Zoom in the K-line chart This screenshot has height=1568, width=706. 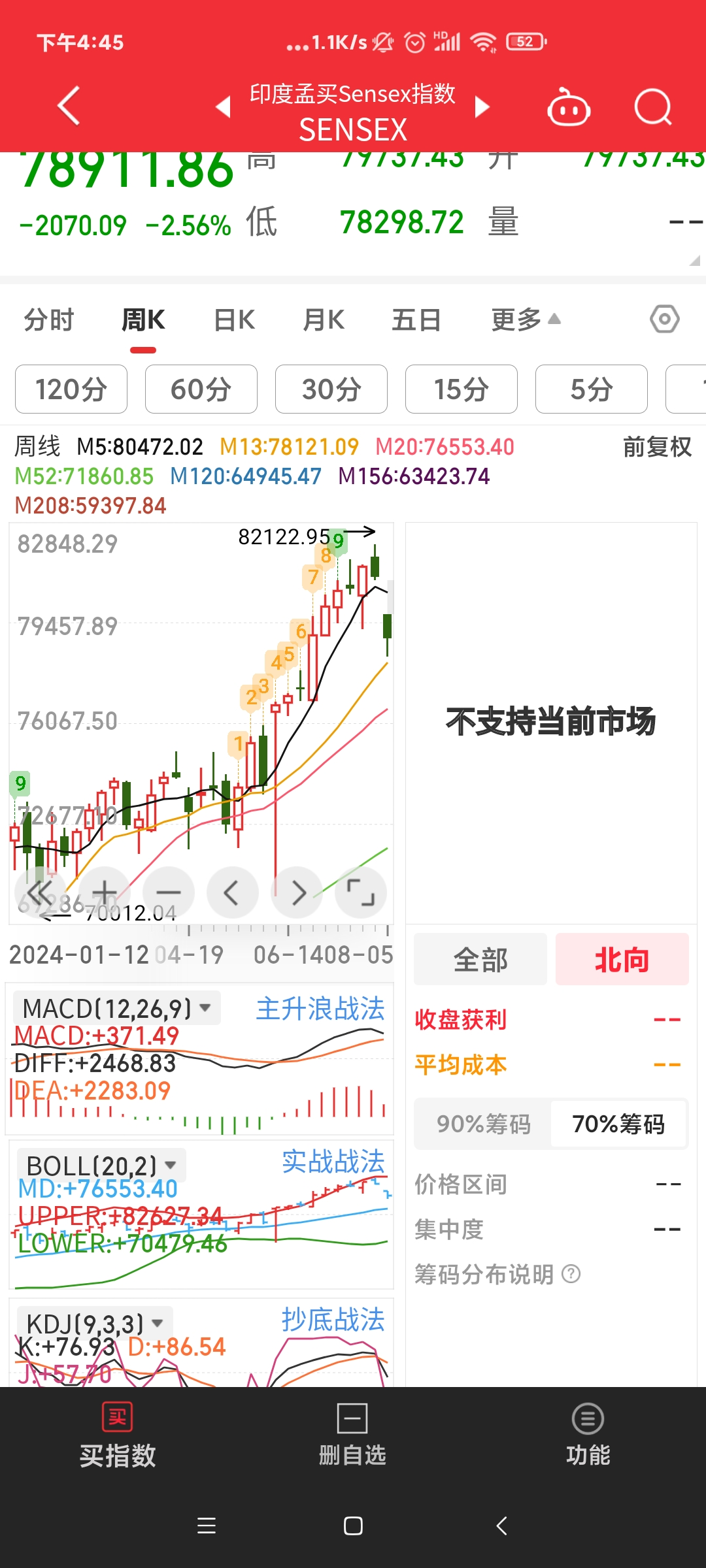point(105,892)
